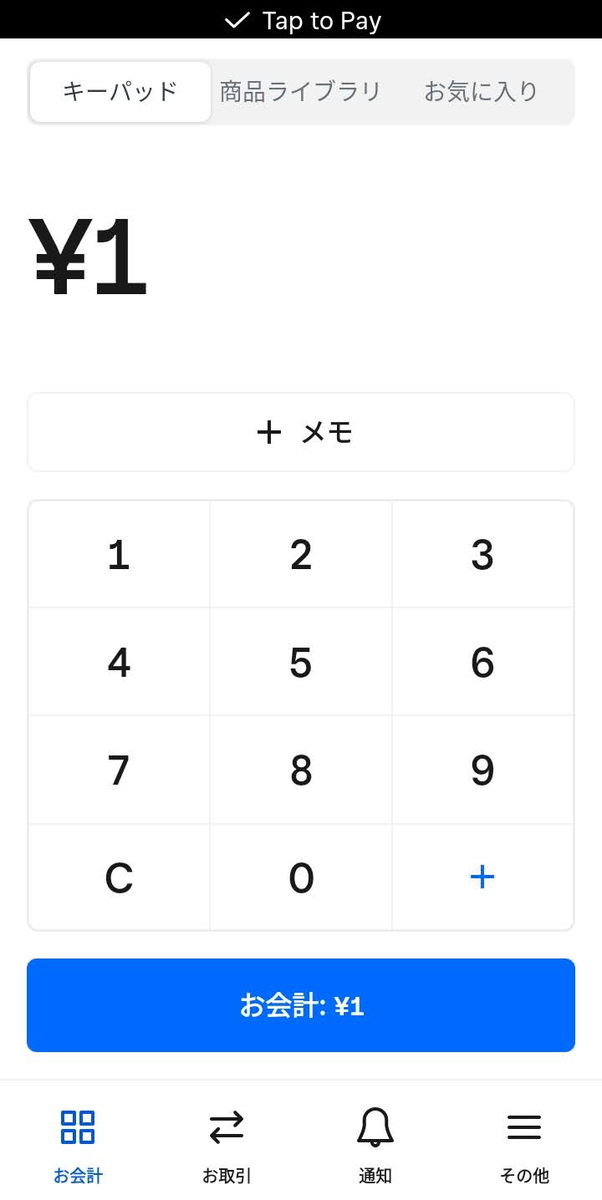Select the キーパッド tab

tap(120, 92)
